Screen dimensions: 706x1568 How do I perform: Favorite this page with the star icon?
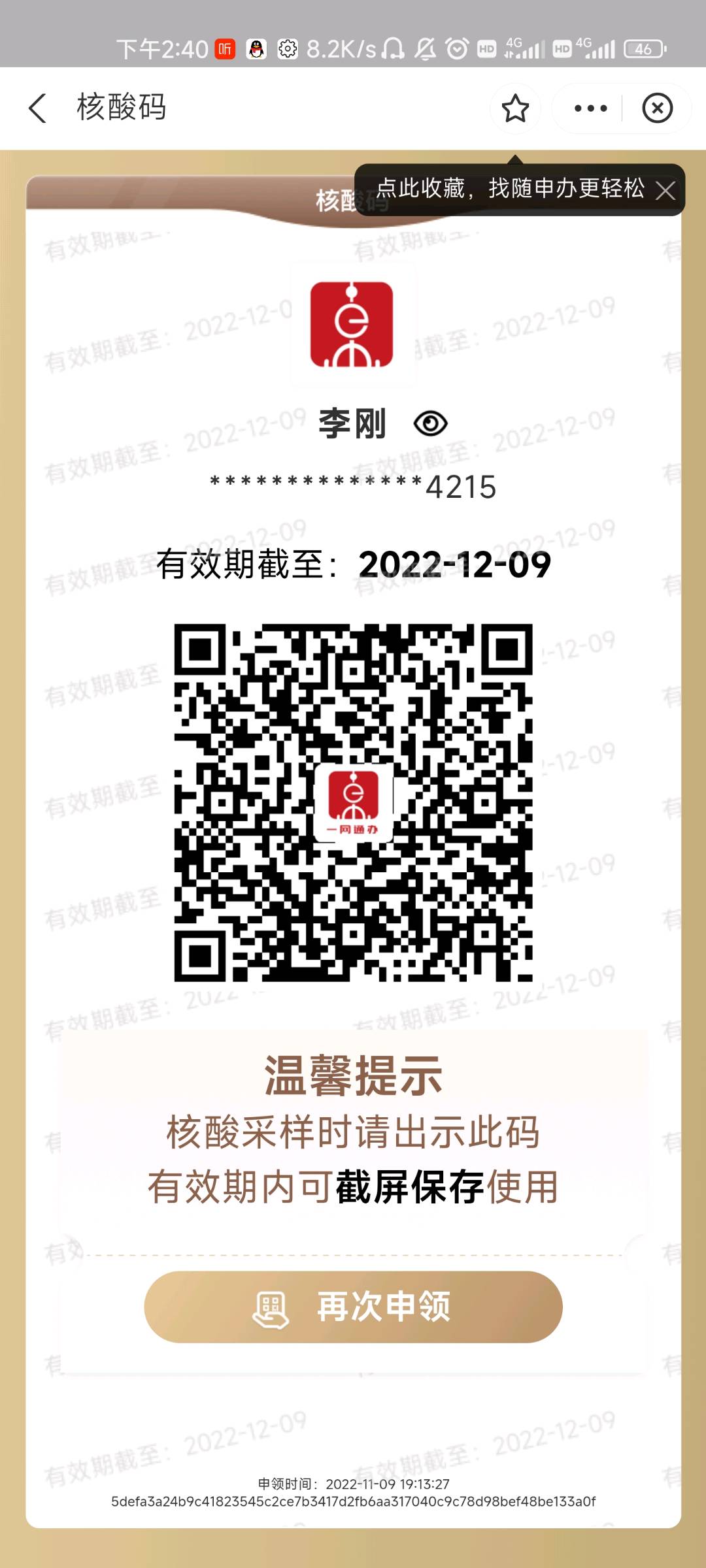515,108
